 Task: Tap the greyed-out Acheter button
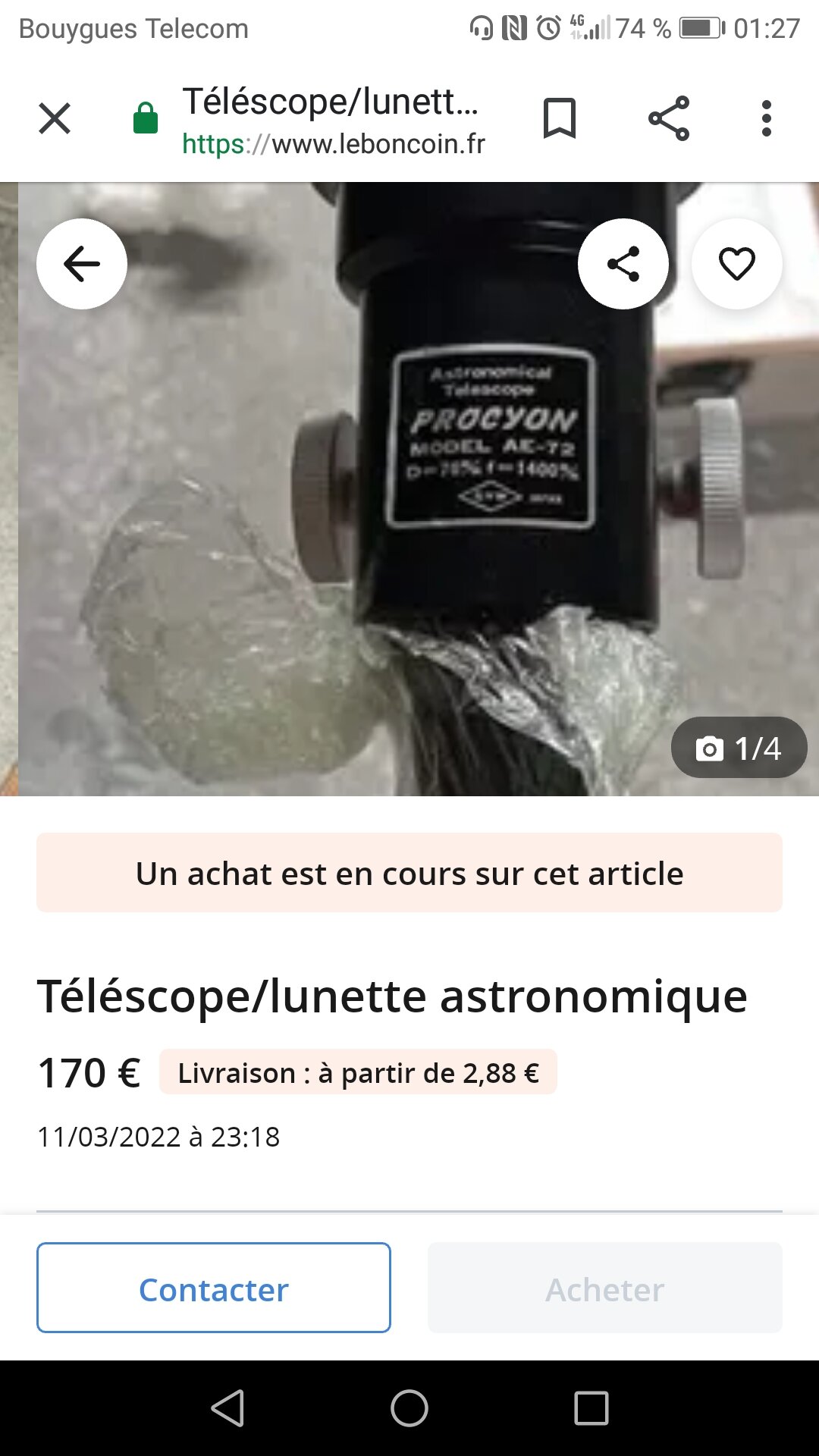604,1288
